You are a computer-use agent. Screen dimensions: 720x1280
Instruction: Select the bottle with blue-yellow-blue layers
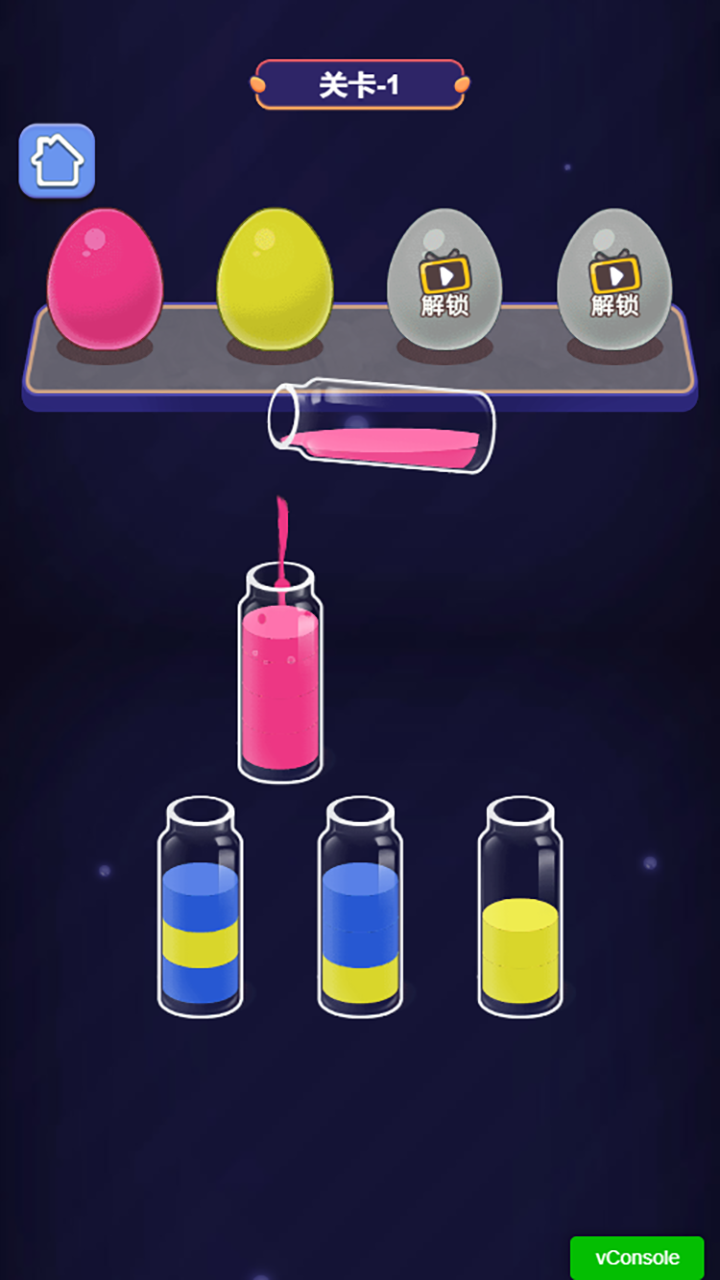pyautogui.click(x=200, y=910)
